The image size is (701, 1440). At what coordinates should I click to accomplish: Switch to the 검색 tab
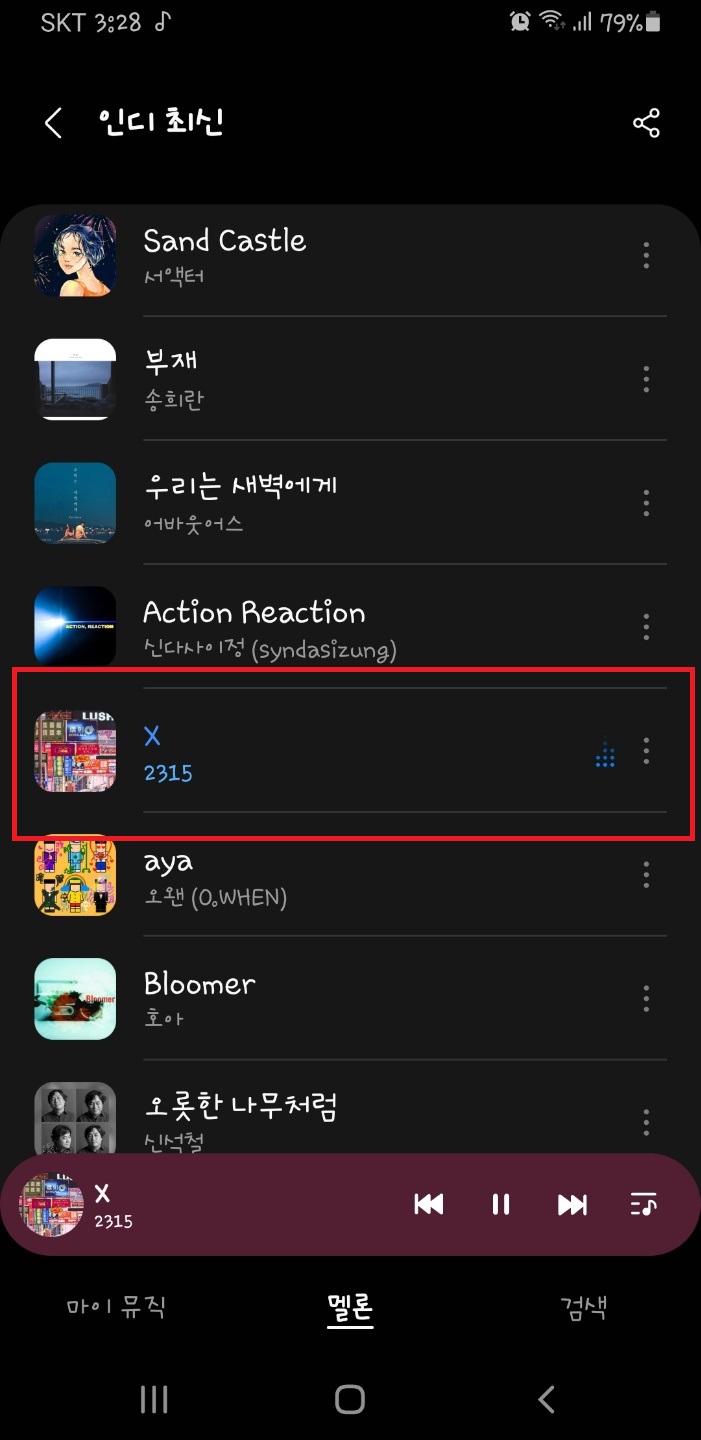pos(584,1306)
